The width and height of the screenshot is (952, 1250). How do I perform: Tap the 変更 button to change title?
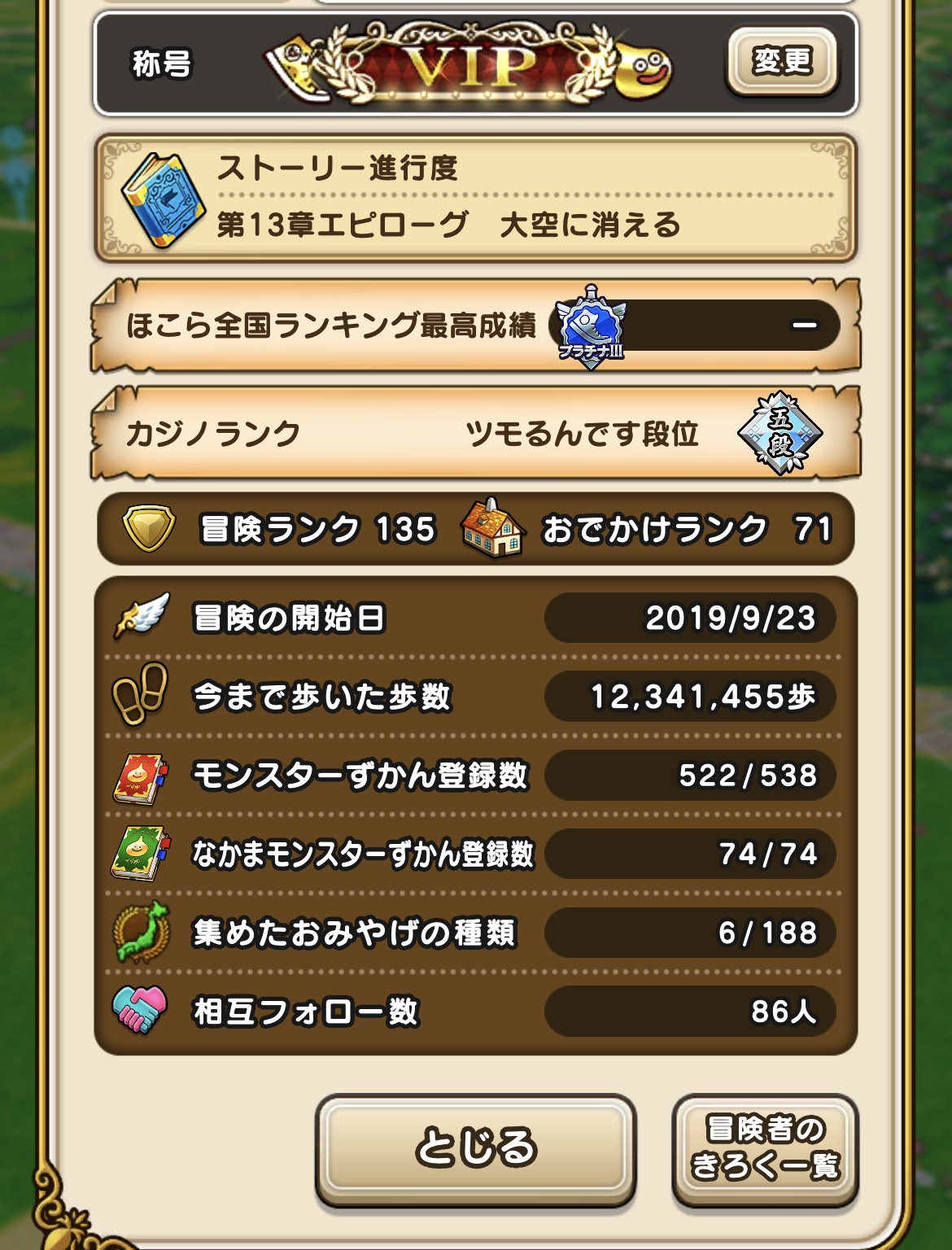pyautogui.click(x=782, y=62)
